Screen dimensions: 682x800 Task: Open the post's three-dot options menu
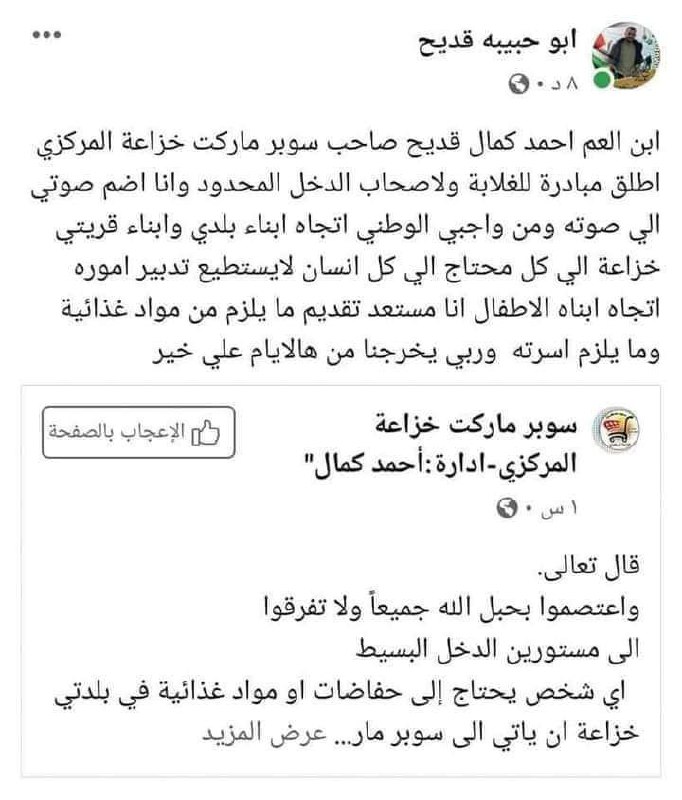(x=47, y=36)
